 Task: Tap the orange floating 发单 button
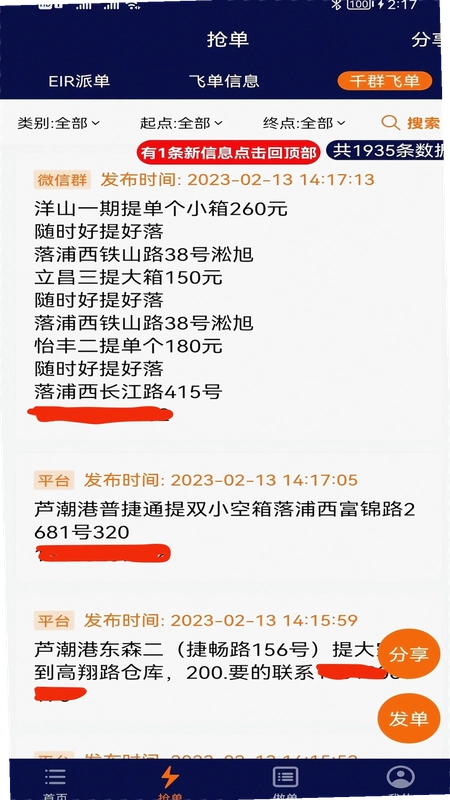click(409, 718)
